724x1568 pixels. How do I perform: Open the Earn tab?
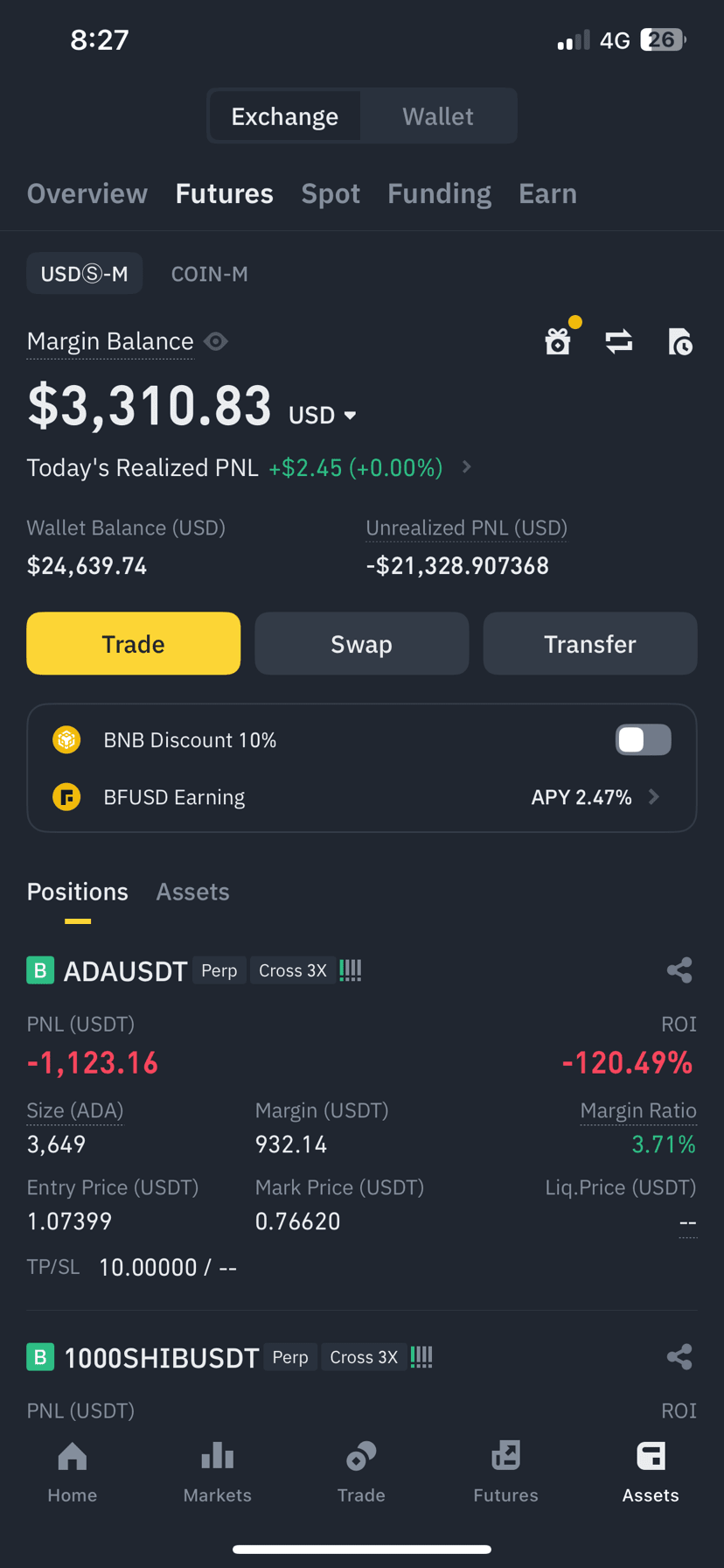tap(547, 193)
